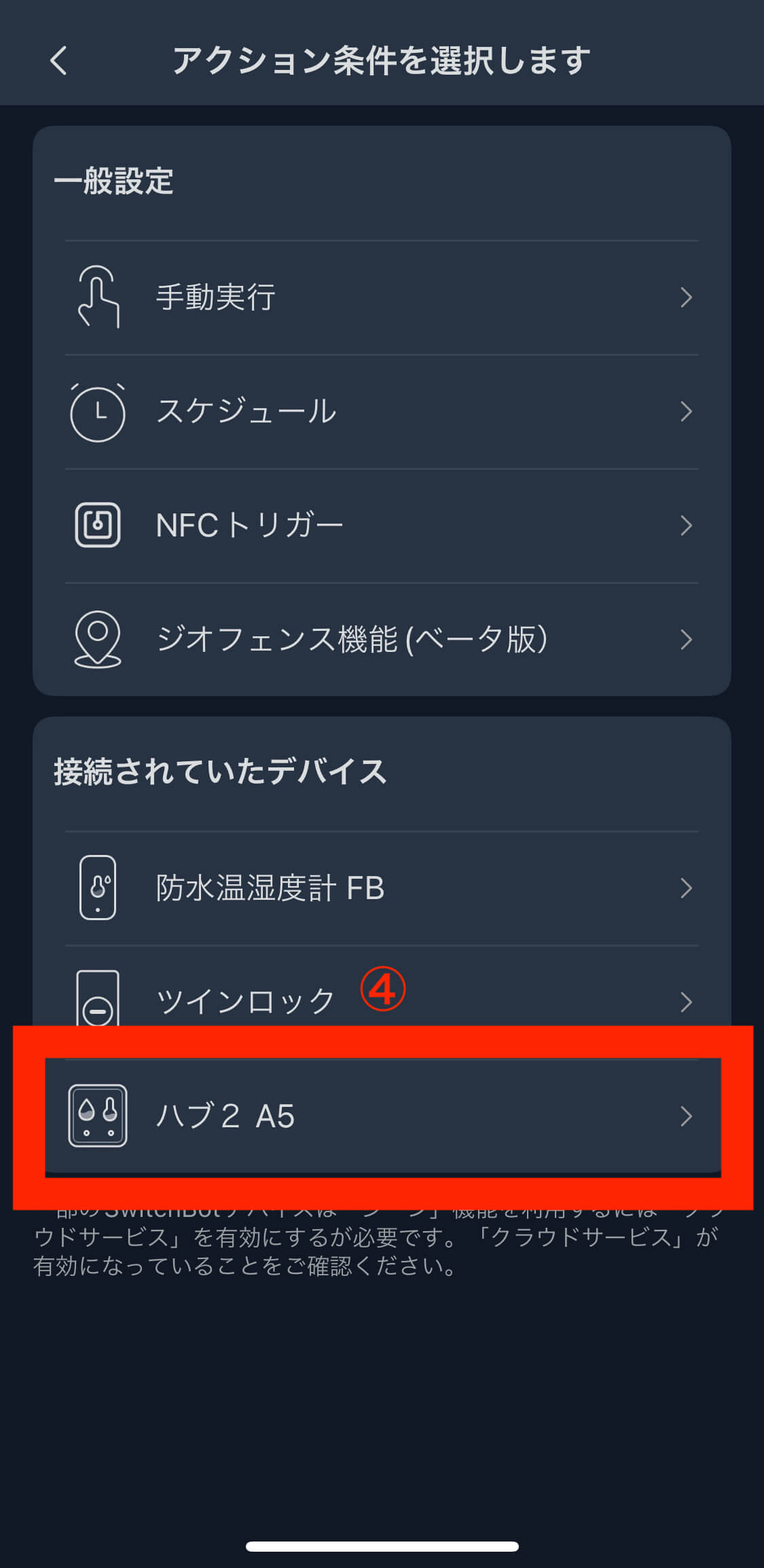764x1568 pixels.
Task: Choose the NFCトリガー option
Action: point(380,526)
